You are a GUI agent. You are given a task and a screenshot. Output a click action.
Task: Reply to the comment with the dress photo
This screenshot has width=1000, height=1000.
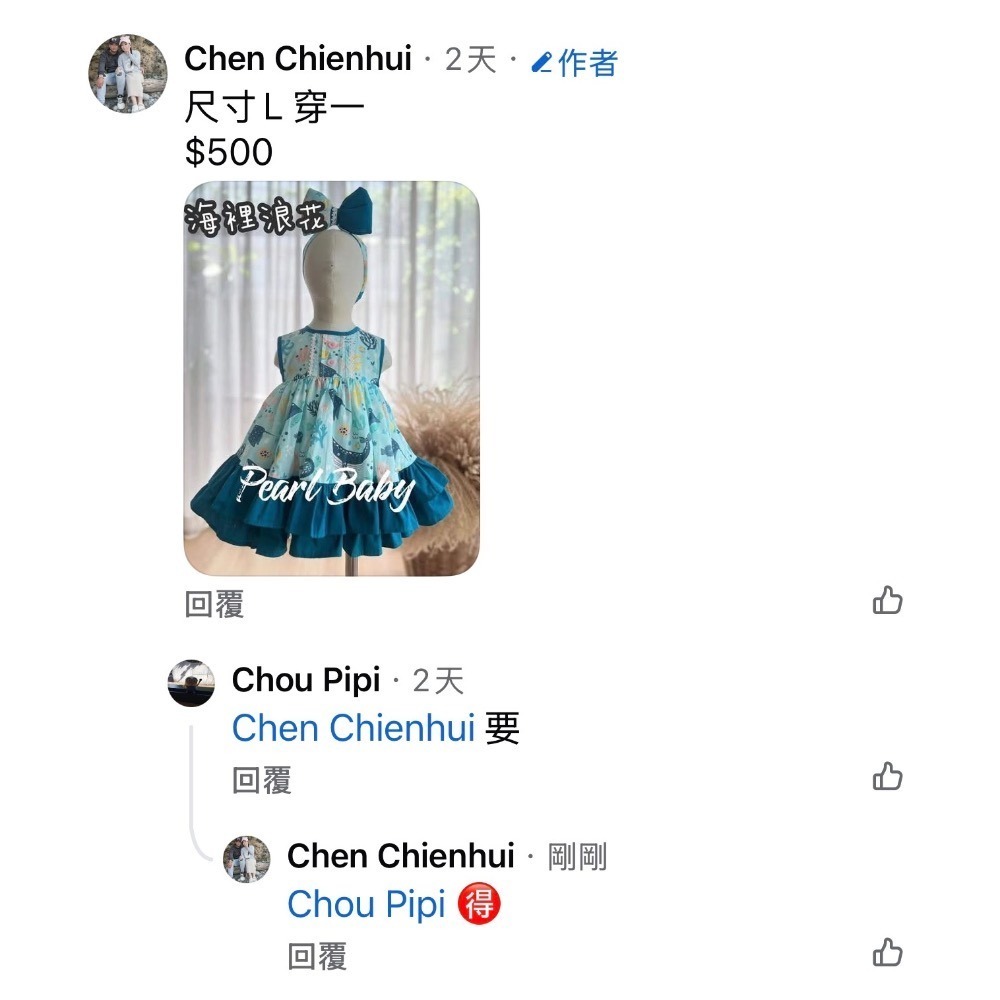click(x=214, y=604)
